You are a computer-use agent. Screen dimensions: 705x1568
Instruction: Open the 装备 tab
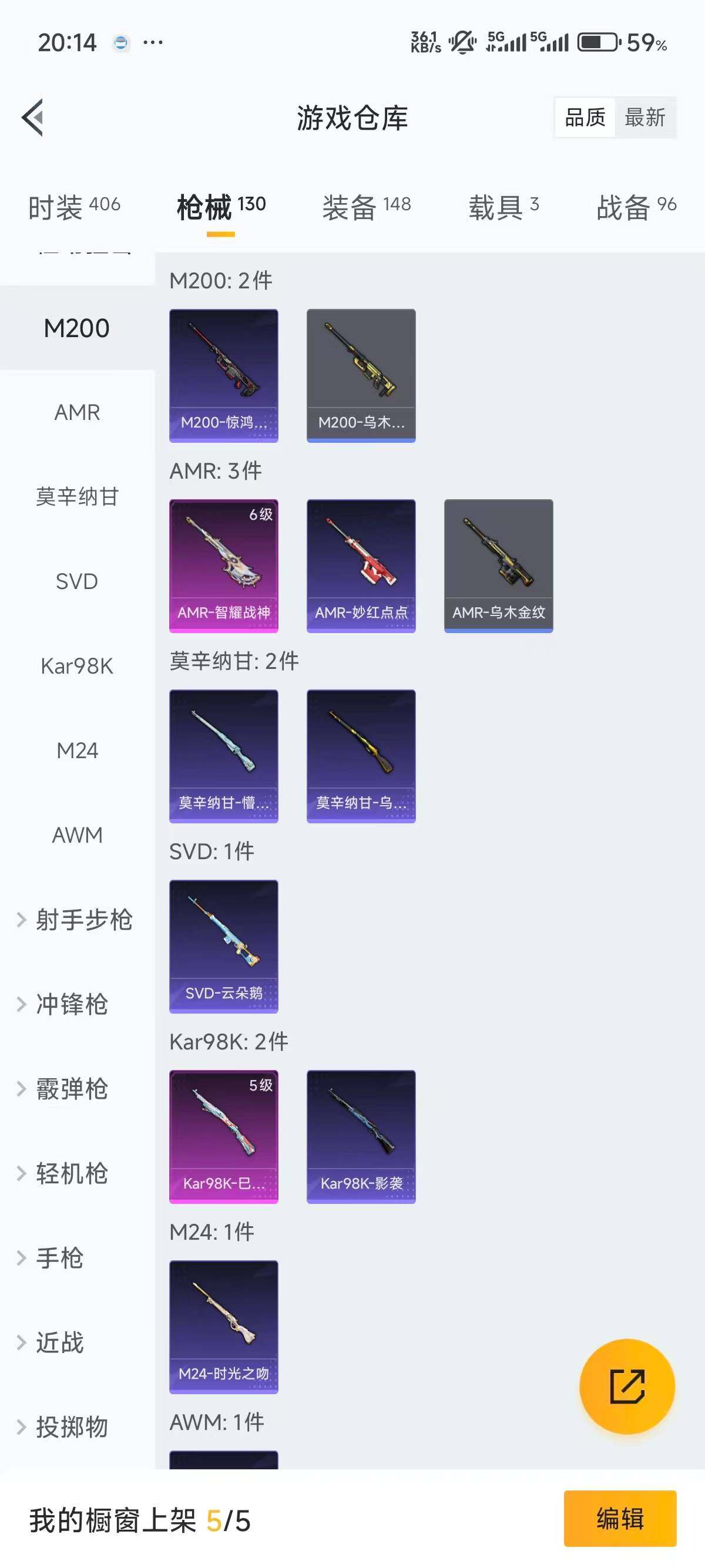(x=367, y=207)
